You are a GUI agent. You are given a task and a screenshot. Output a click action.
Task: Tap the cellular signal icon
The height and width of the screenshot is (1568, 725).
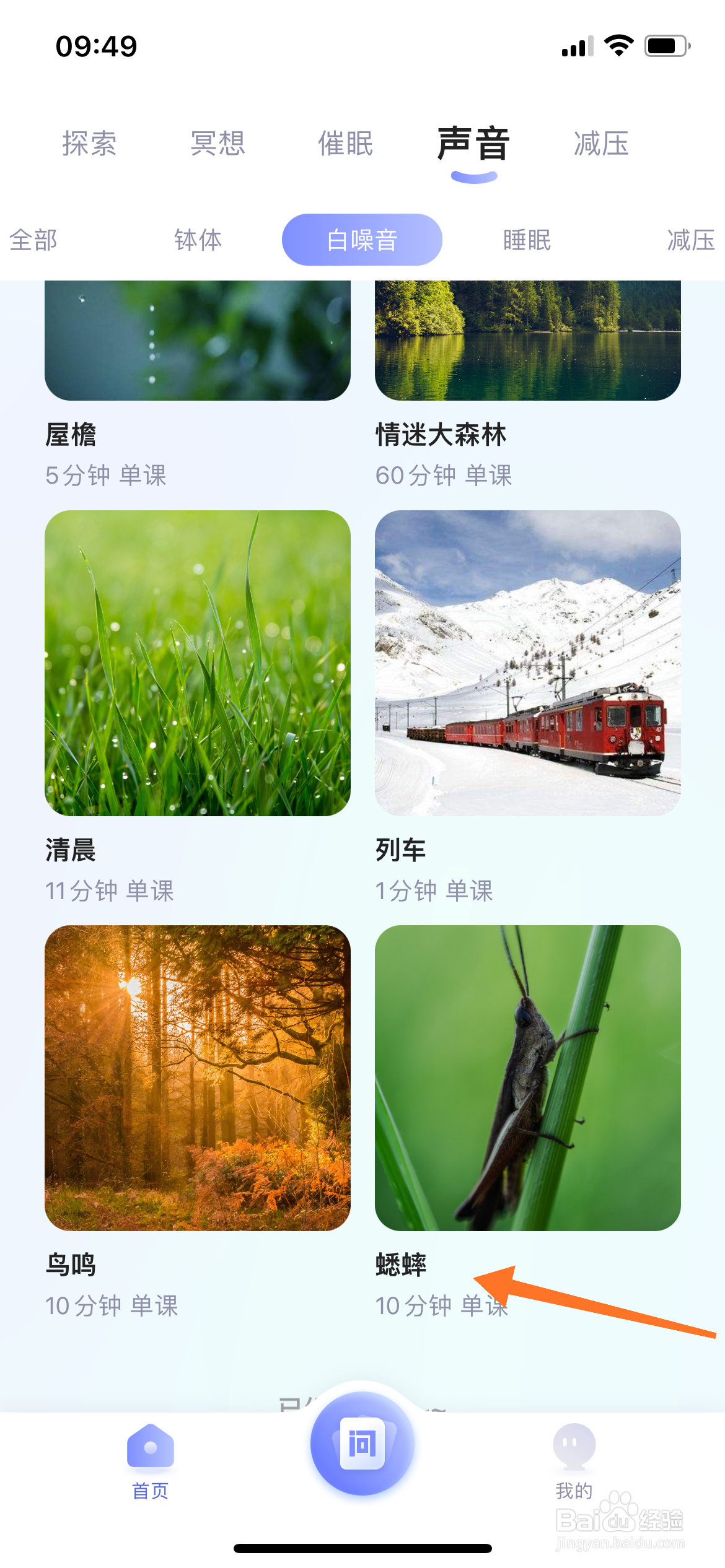(x=575, y=45)
